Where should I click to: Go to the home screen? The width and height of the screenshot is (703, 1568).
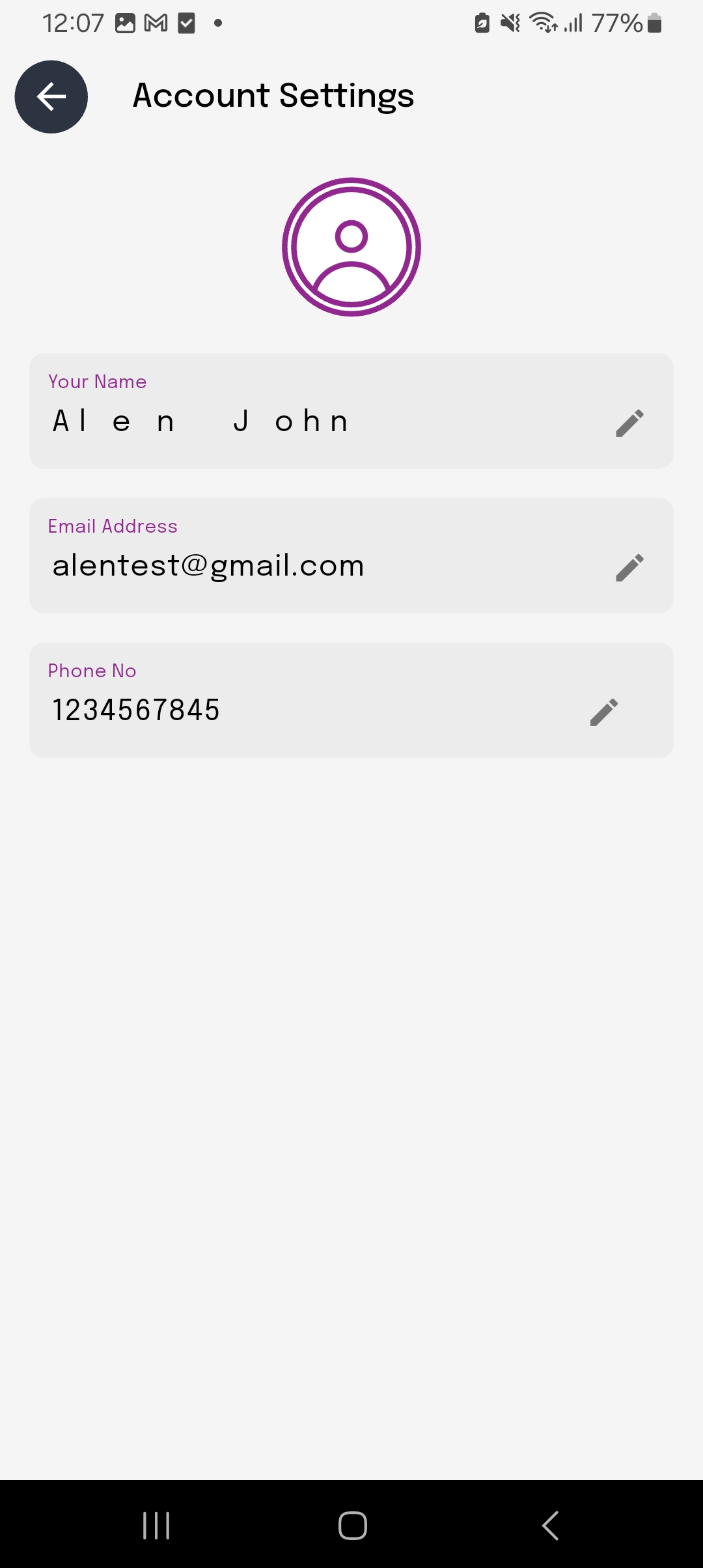pos(352,1525)
